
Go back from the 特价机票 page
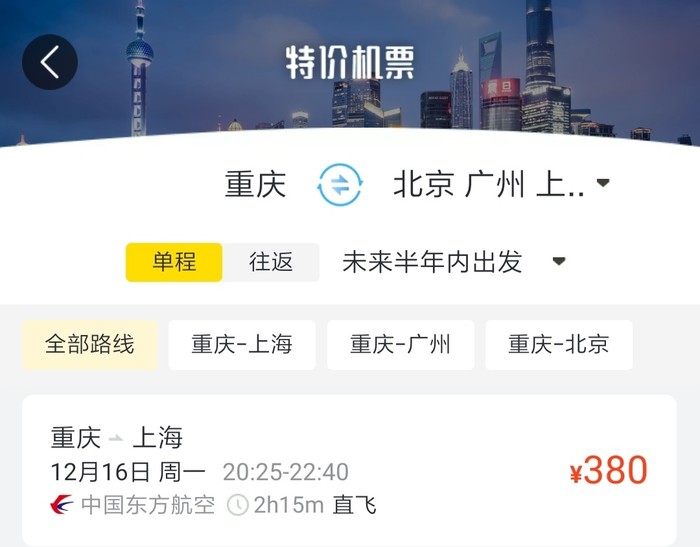point(50,62)
